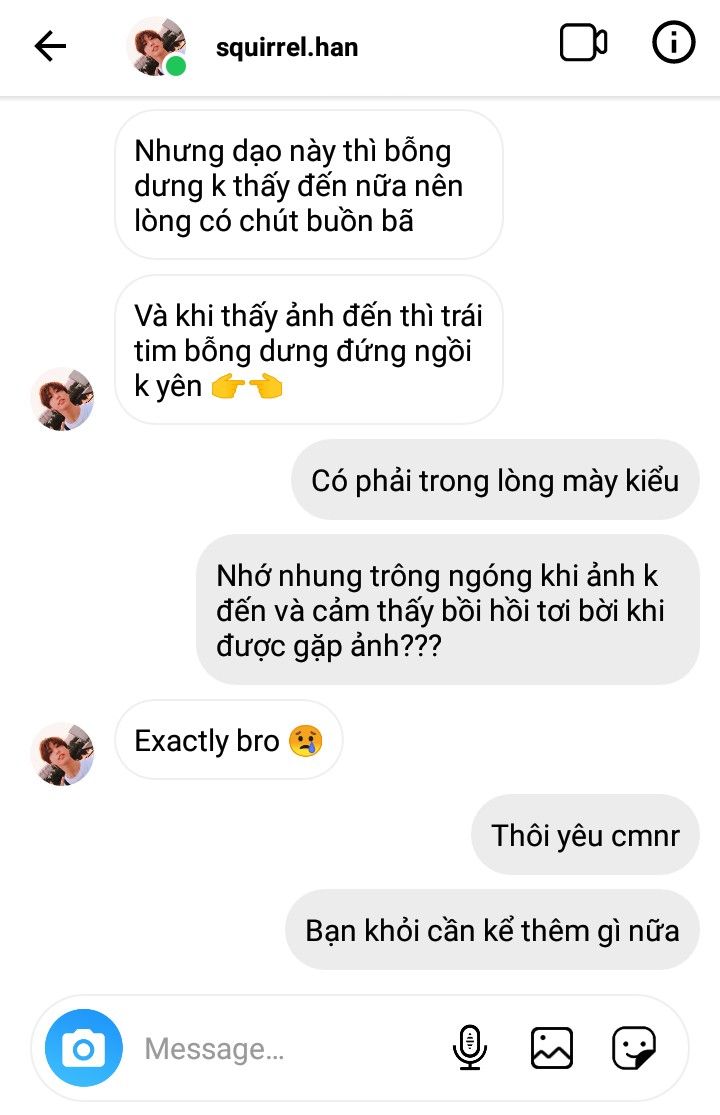The image size is (720, 1115).
Task: Start a video call with squirrel.han
Action: 583,44
